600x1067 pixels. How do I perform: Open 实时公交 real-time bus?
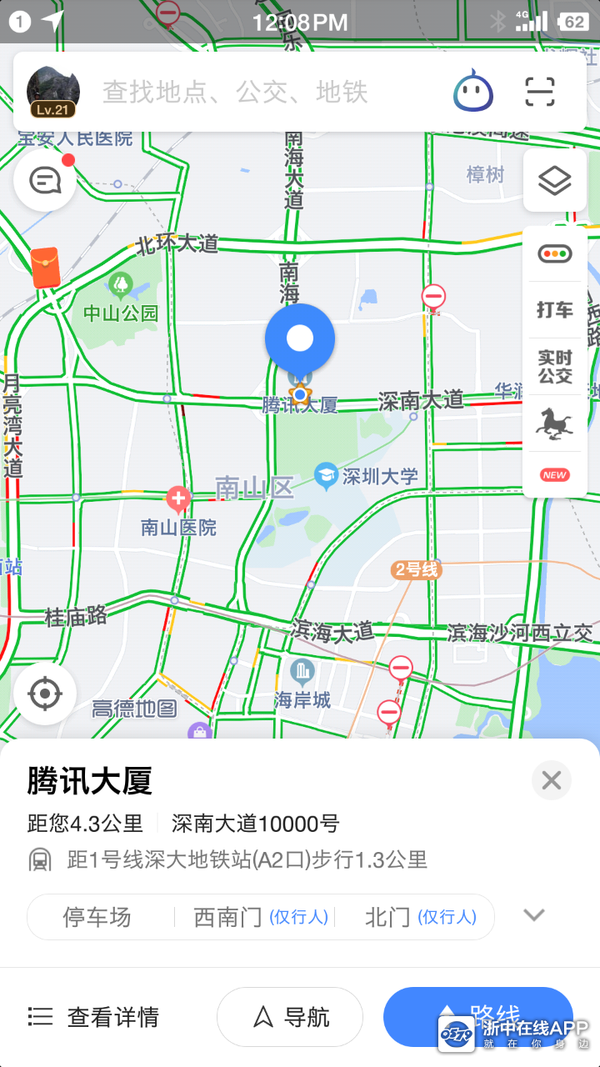554,366
